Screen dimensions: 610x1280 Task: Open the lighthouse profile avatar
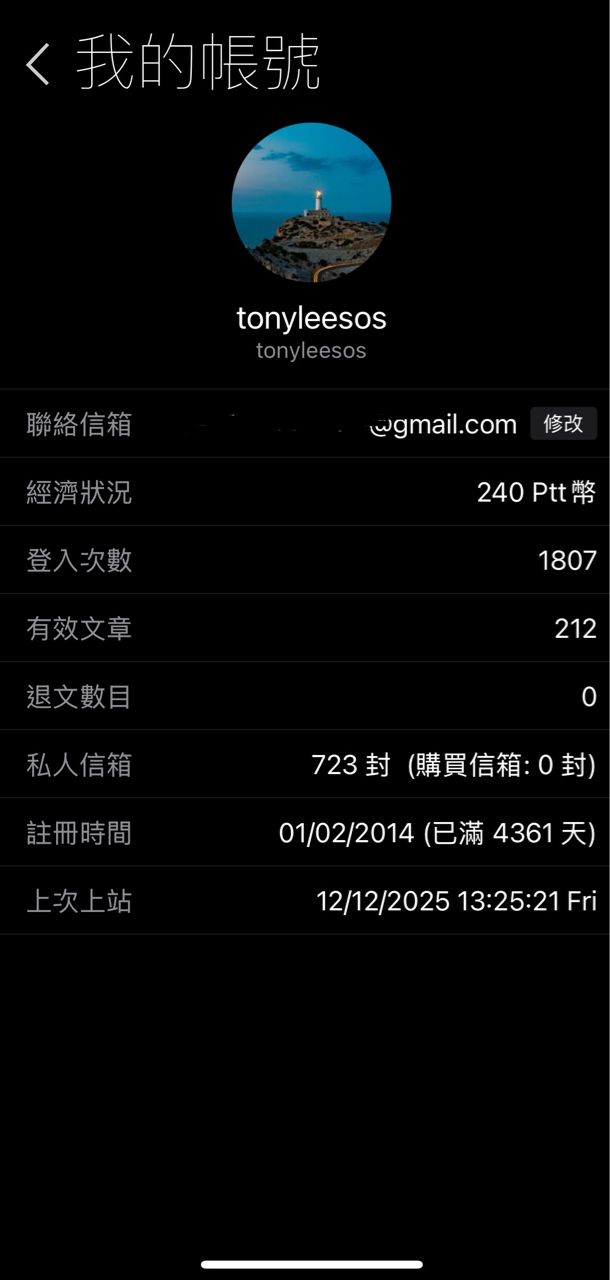(x=311, y=203)
